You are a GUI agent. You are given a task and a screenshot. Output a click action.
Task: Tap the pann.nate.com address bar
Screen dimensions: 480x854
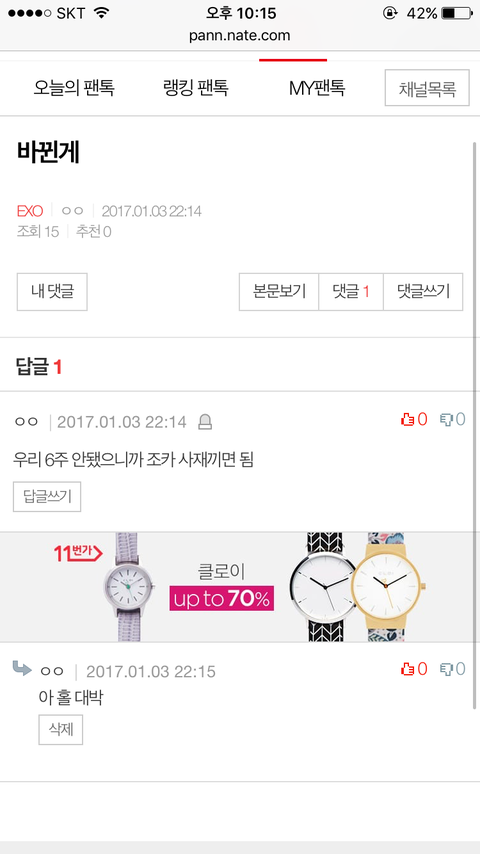point(240,36)
